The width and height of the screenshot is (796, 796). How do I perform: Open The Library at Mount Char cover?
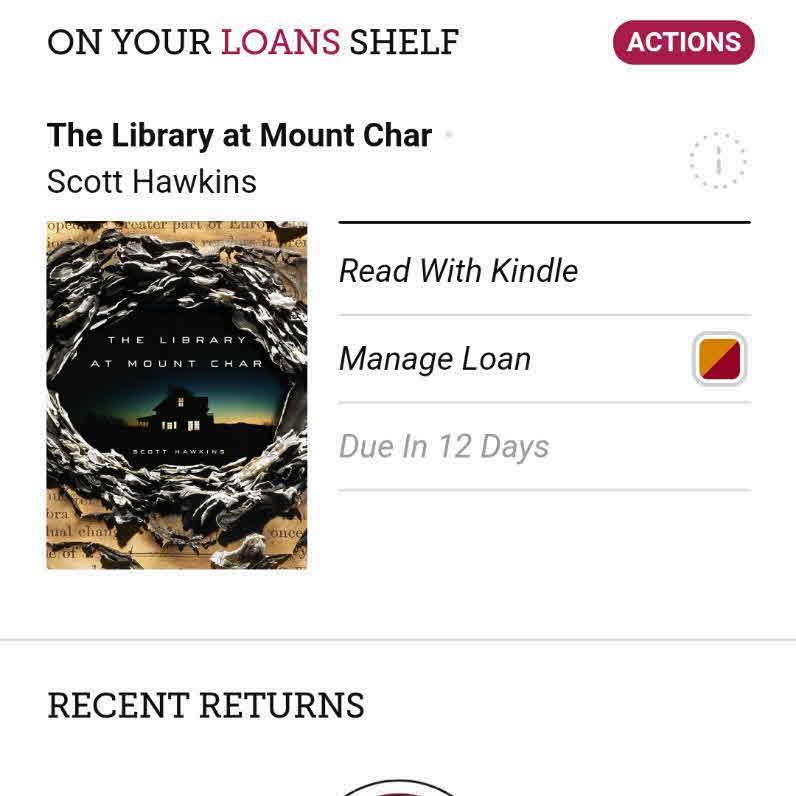point(177,395)
